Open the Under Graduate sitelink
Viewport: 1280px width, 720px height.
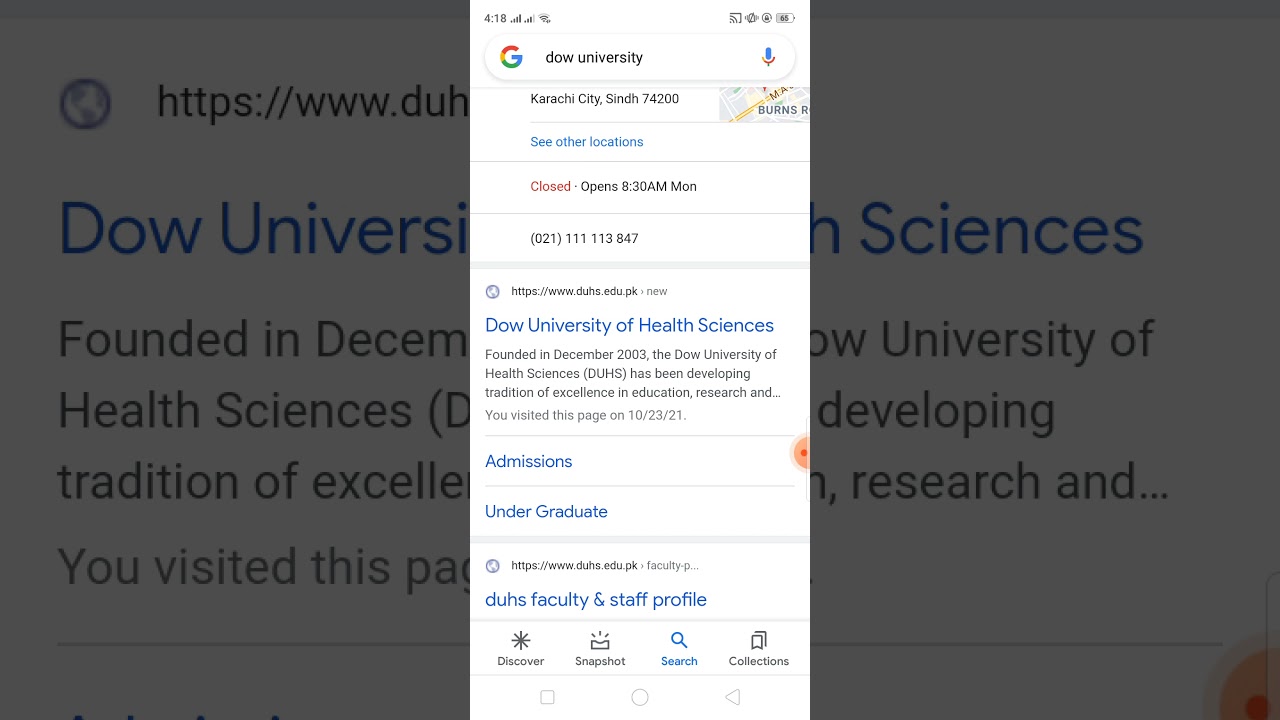click(x=546, y=511)
